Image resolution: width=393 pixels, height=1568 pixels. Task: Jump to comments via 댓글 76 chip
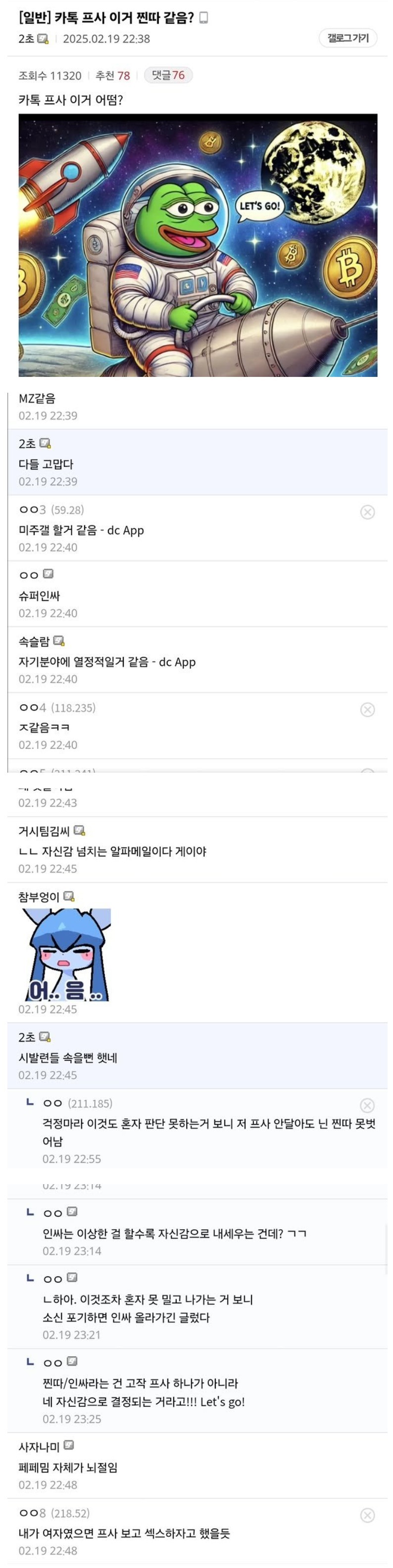(168, 75)
